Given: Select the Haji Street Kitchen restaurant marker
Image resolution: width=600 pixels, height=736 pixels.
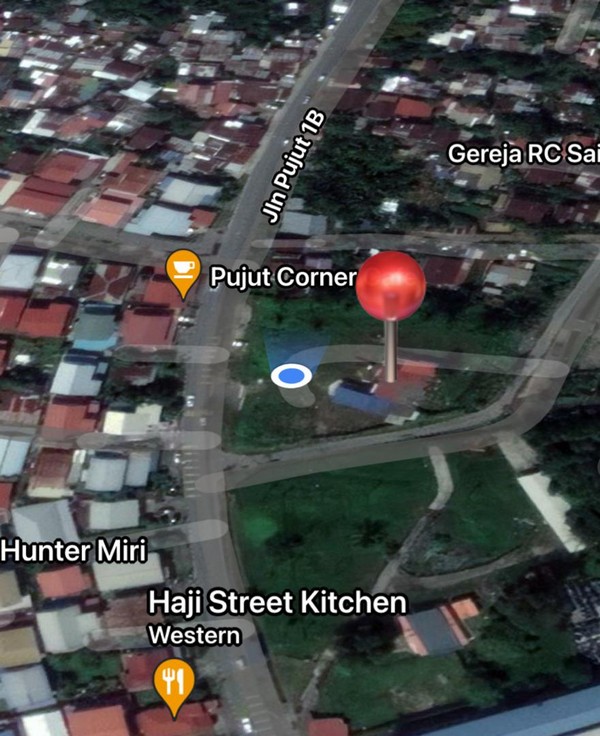Looking at the screenshot, I should [174, 686].
